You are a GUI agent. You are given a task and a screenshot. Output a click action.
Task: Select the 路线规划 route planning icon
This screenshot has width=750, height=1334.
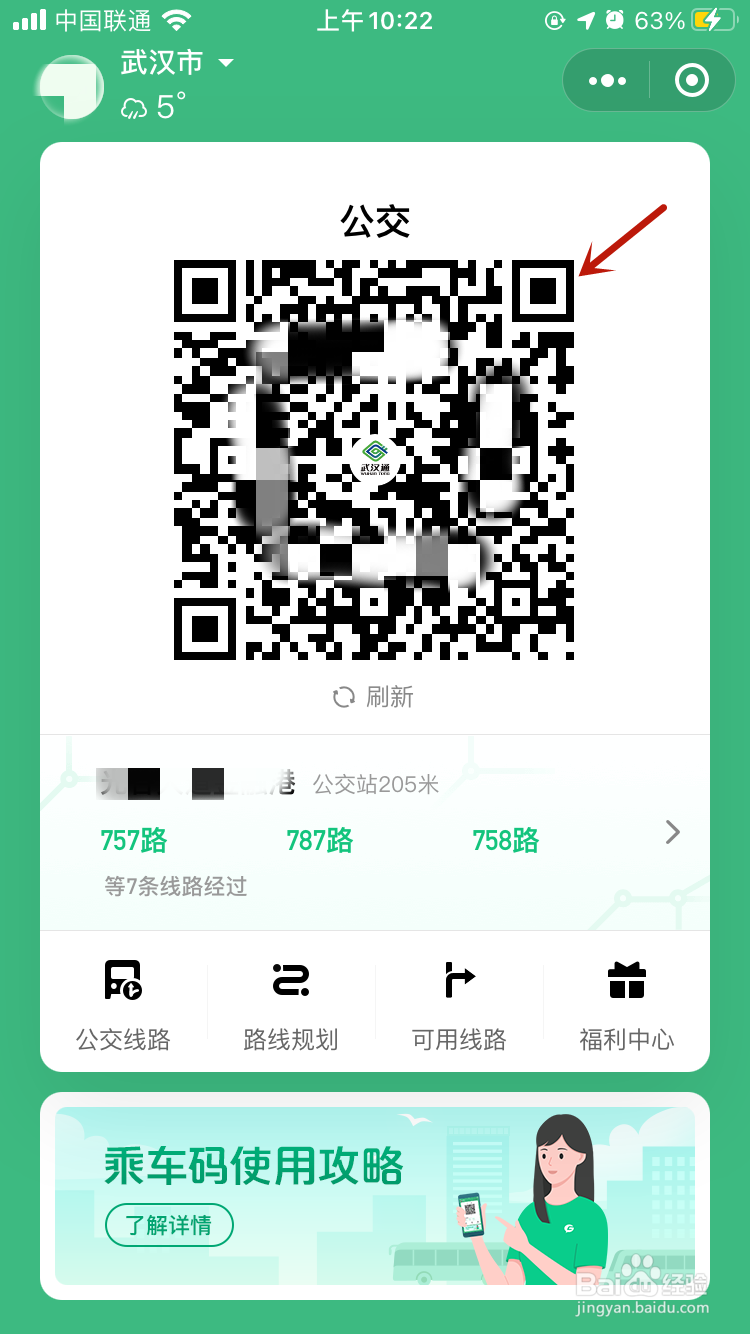click(290, 1000)
